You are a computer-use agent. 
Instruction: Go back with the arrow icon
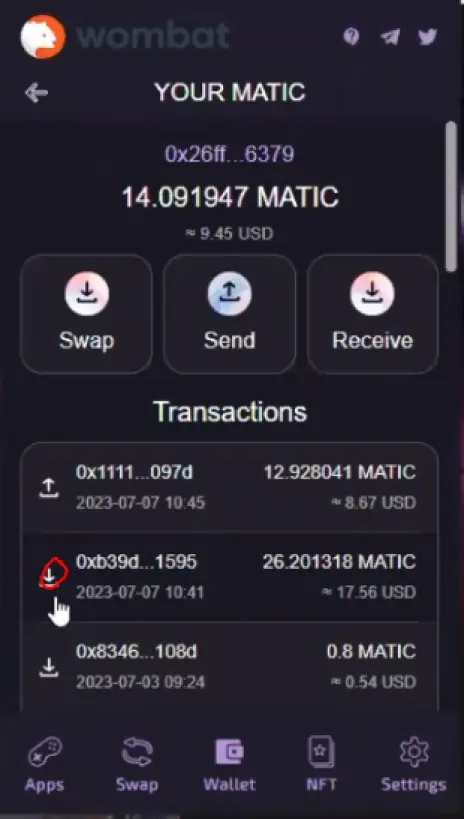click(x=36, y=93)
